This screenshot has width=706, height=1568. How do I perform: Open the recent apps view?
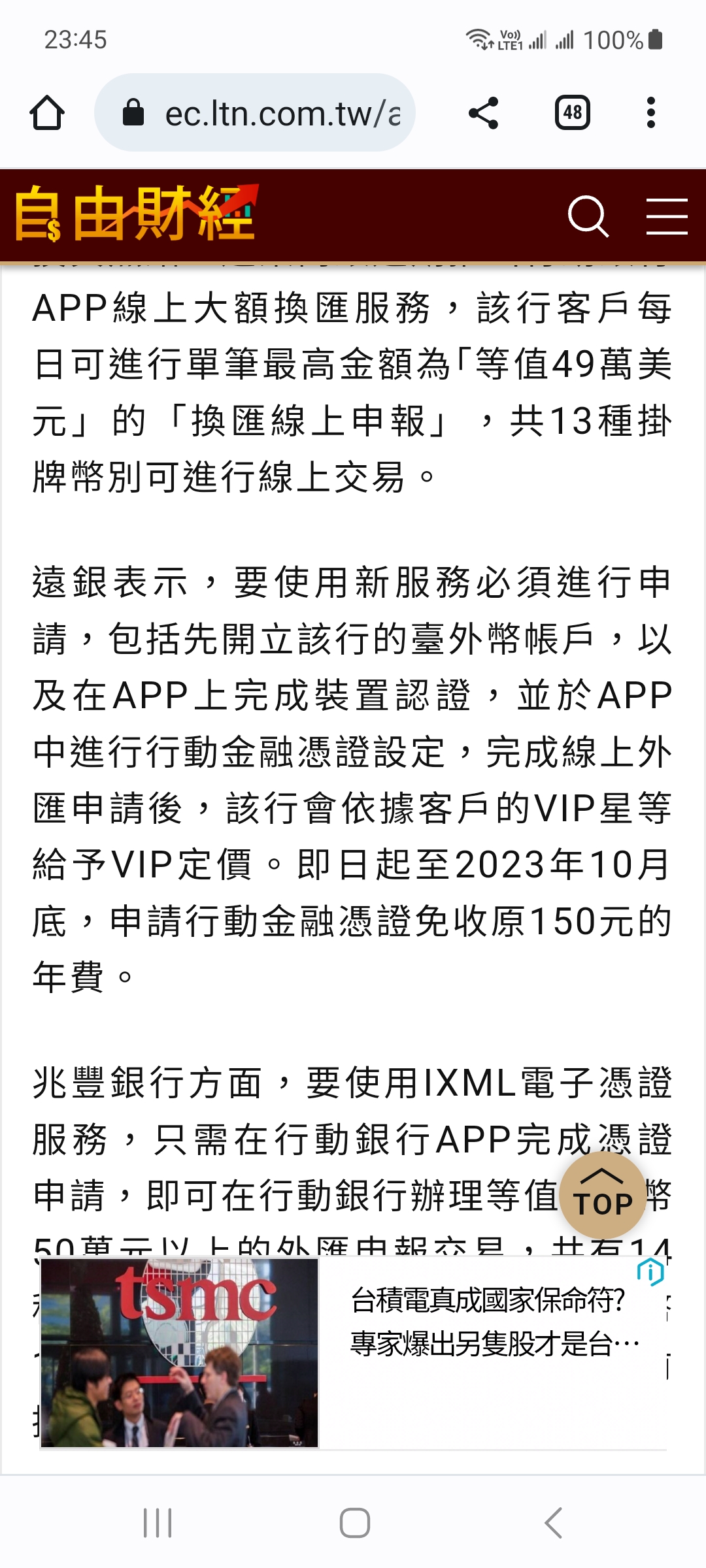tap(158, 1523)
